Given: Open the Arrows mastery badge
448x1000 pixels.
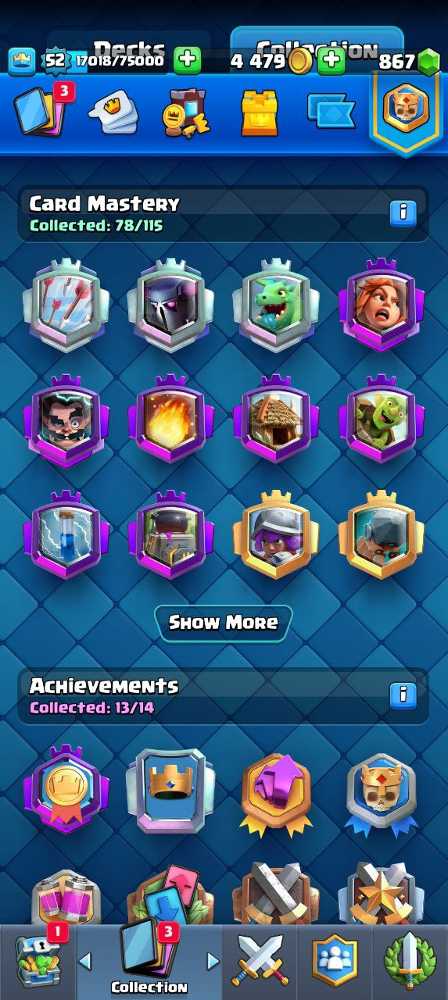Looking at the screenshot, I should [66, 305].
